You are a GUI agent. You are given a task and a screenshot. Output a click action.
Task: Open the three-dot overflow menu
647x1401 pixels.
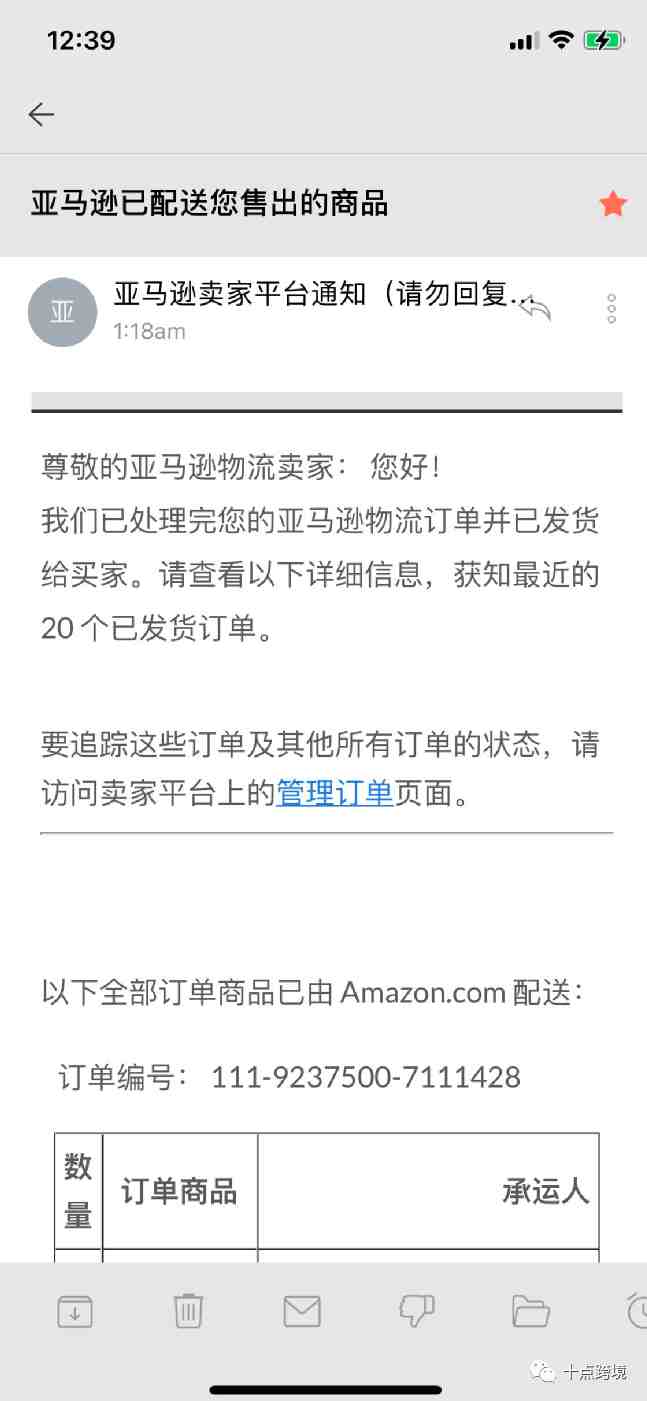click(x=611, y=309)
